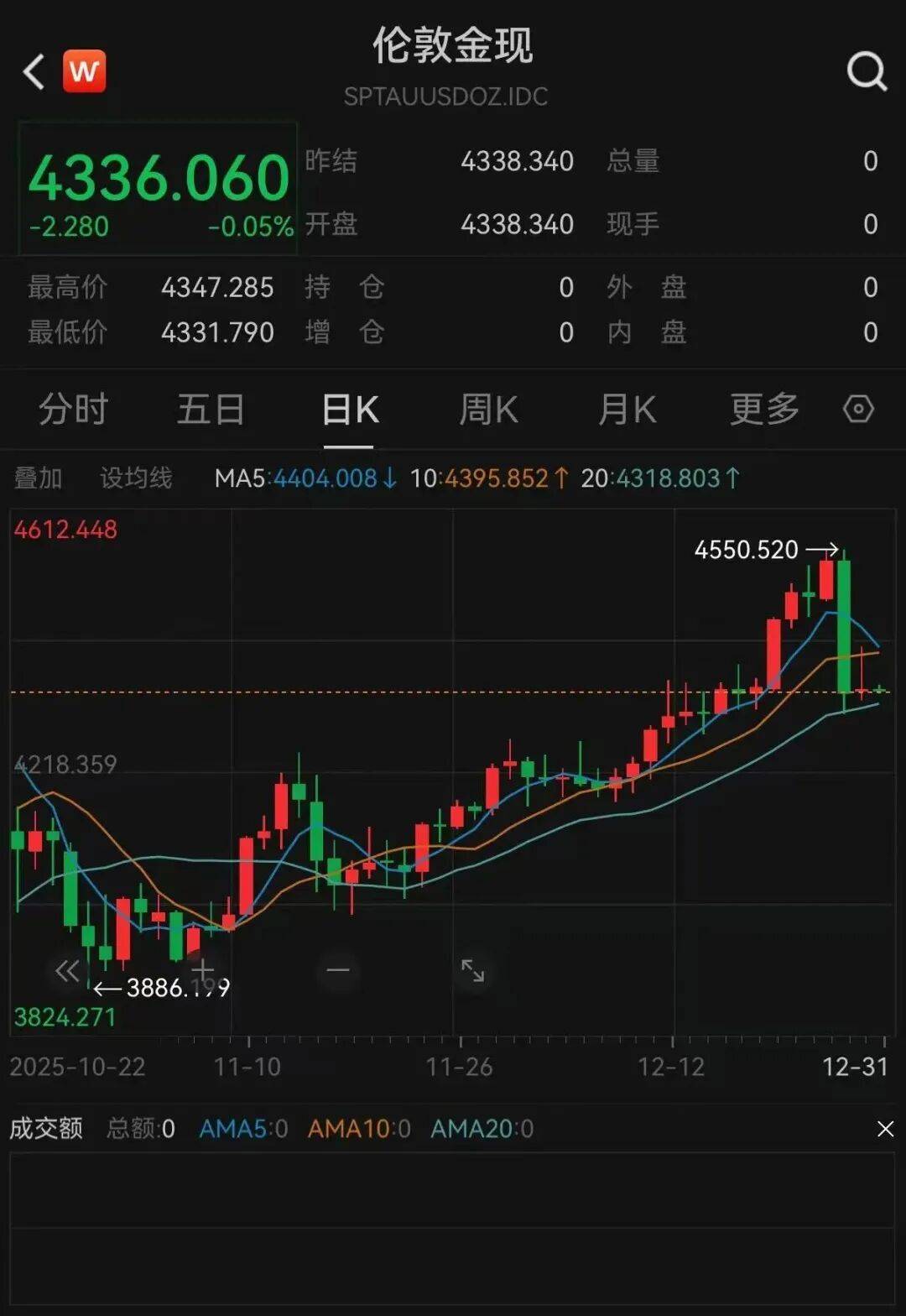Toggle the 叠加 overlay option

coord(38,478)
